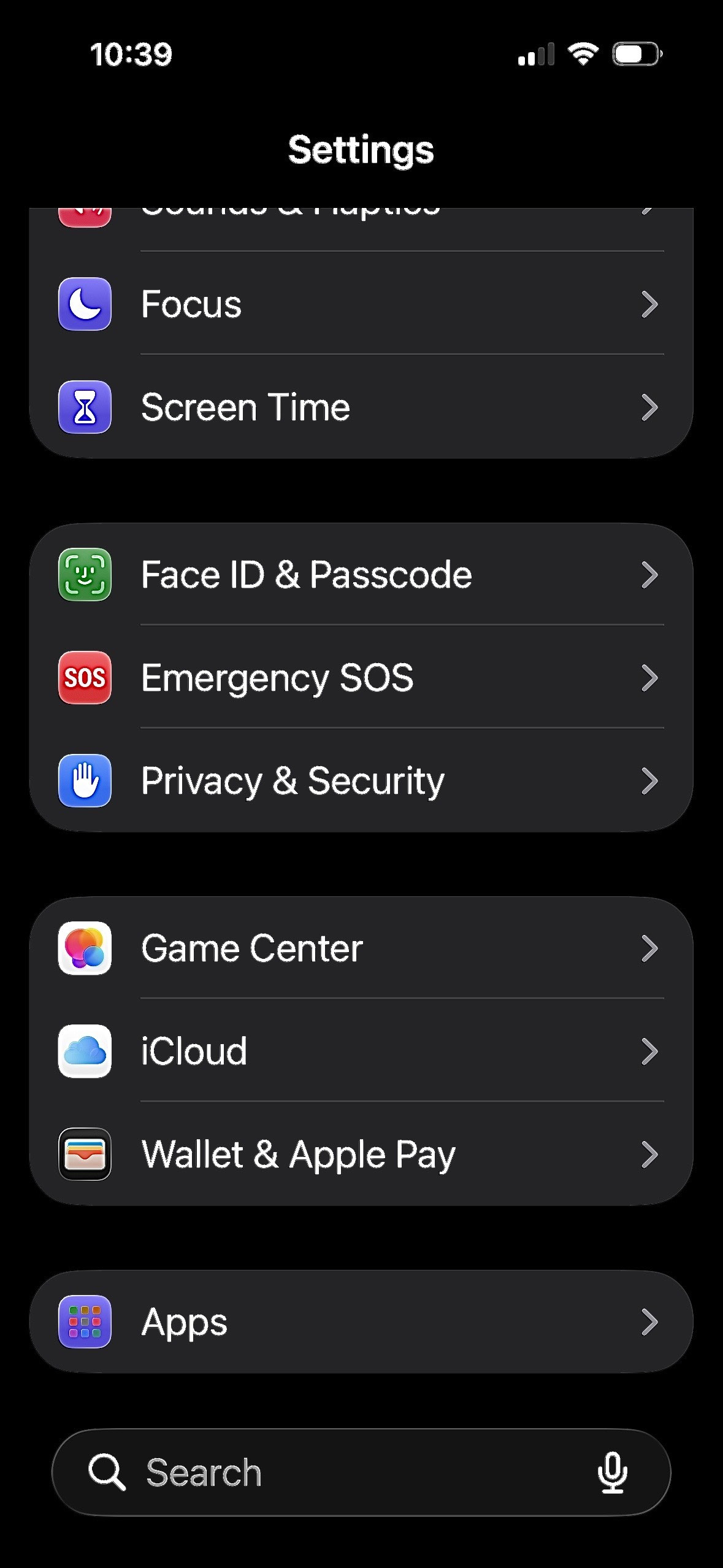Select Emergency SOS
Screen dimensions: 723x1568
tap(361, 678)
